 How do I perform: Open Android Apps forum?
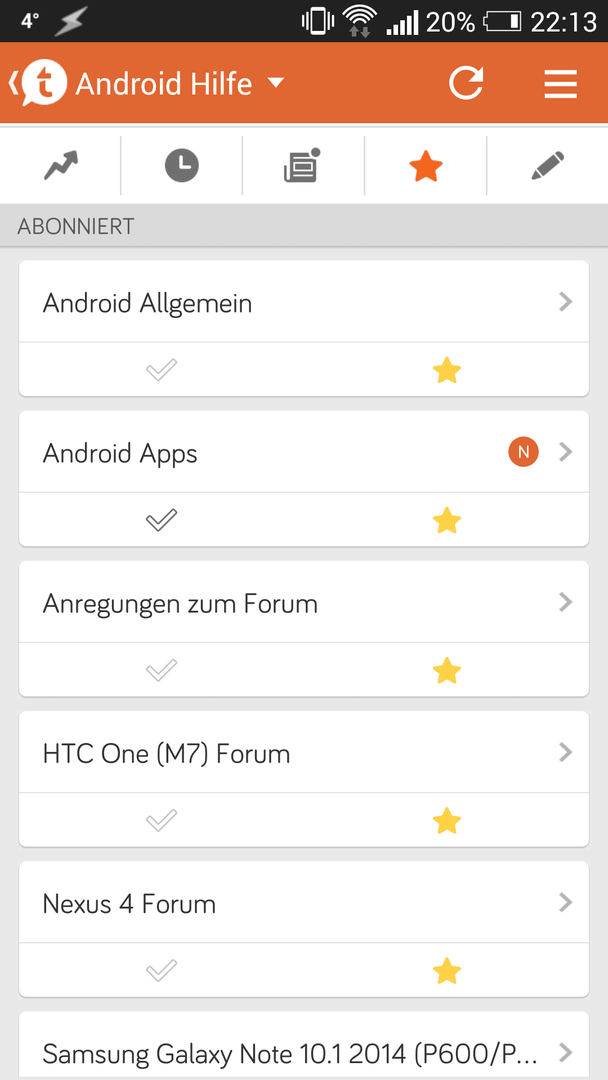pos(304,452)
